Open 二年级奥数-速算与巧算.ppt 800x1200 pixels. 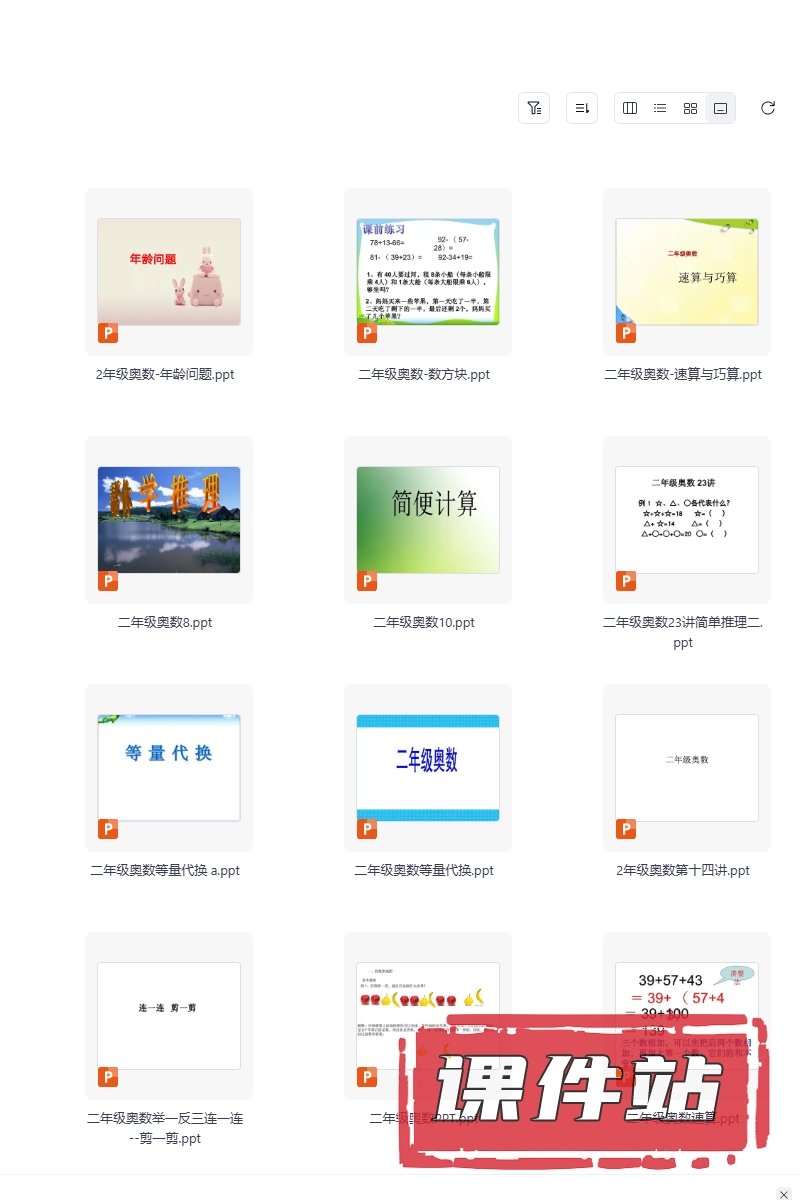pos(686,272)
